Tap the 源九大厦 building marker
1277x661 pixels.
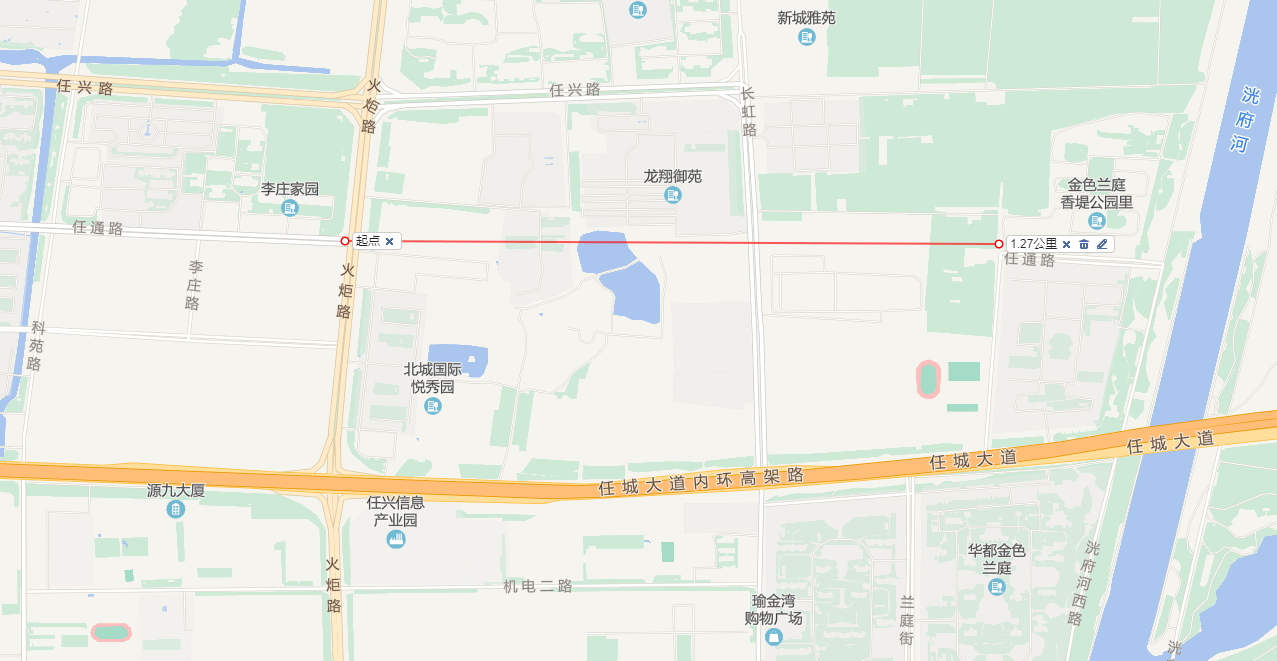176,509
